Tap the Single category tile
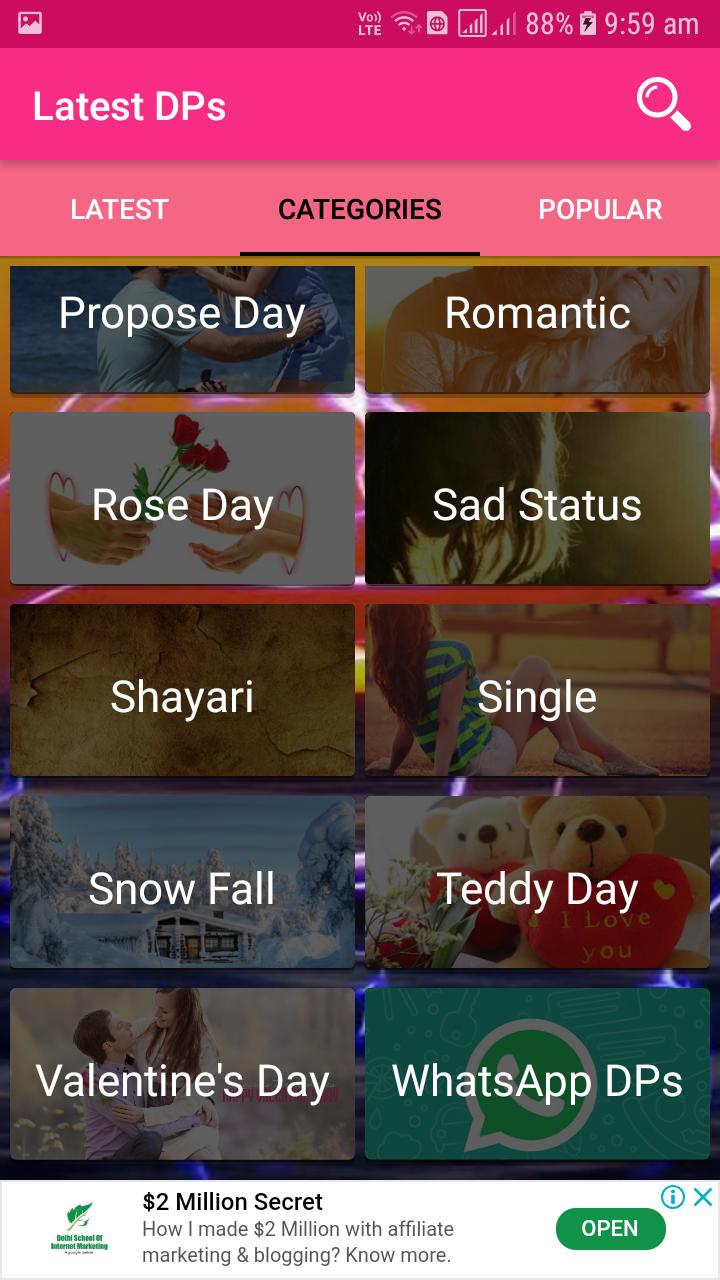 537,690
